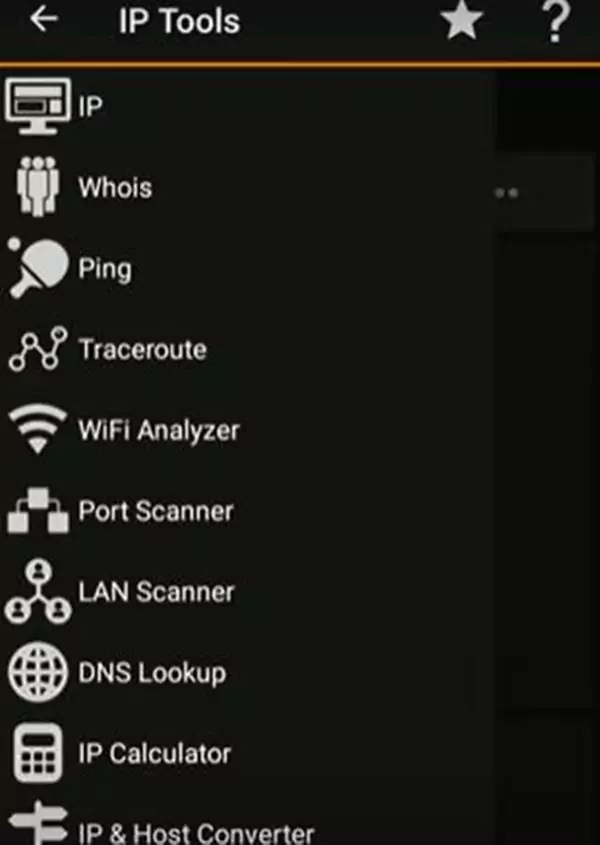
Task: Tap the star icon in the app bar
Action: 461,21
